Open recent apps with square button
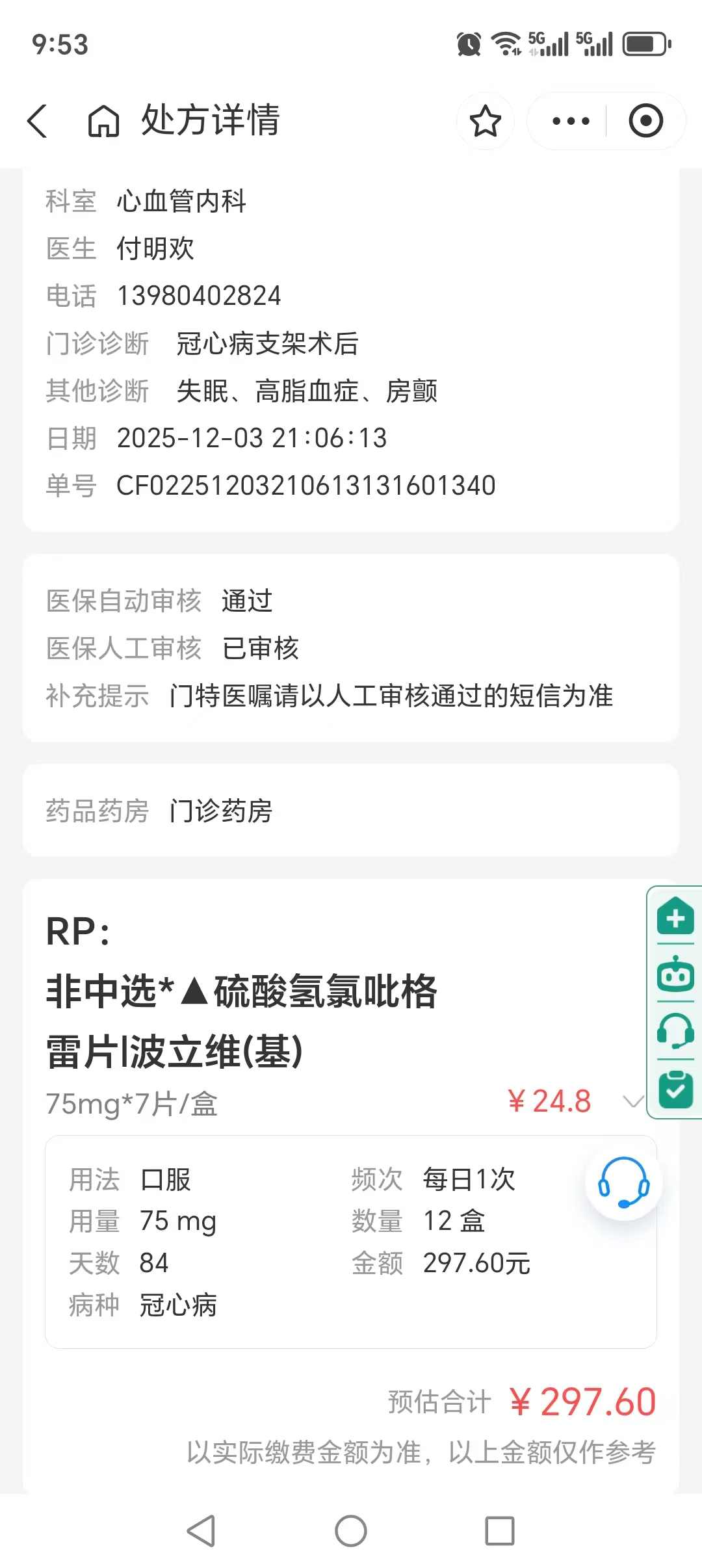Image resolution: width=702 pixels, height=1568 pixels. [500, 1531]
